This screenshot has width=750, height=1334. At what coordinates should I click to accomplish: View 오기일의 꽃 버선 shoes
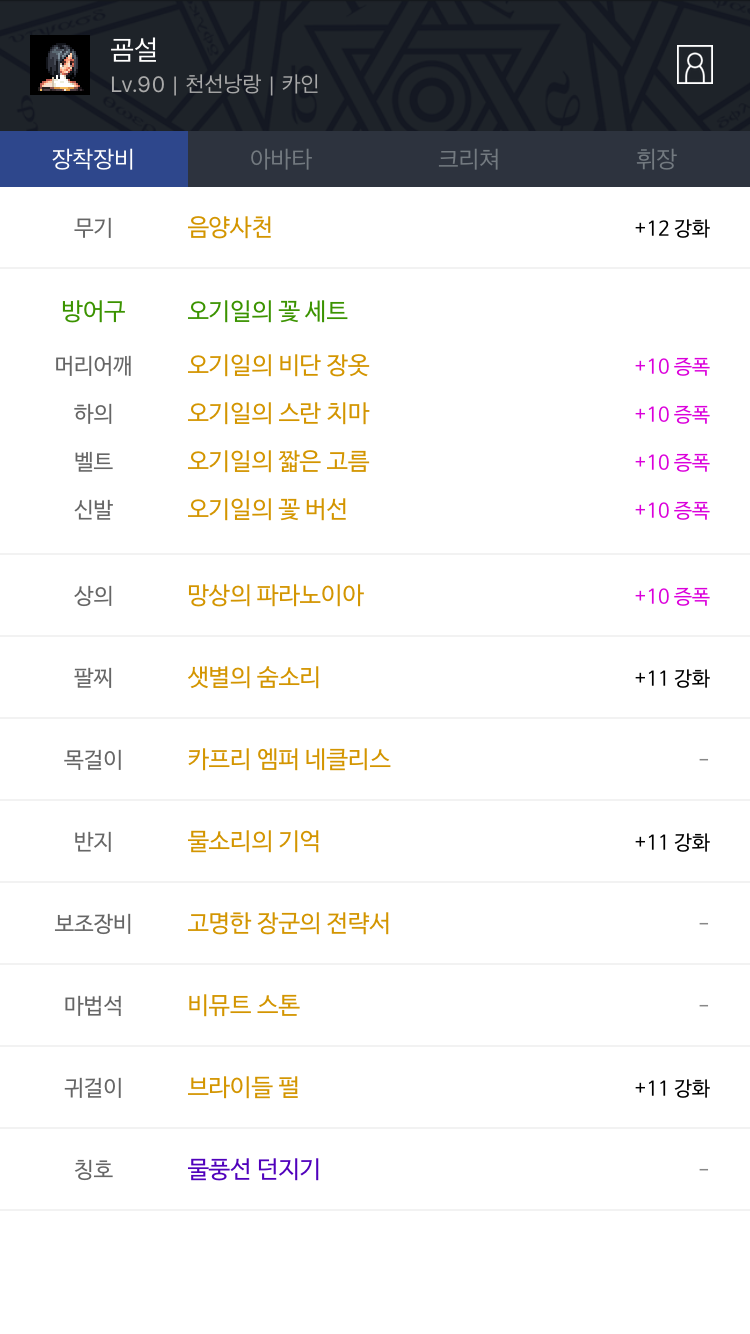(268, 510)
